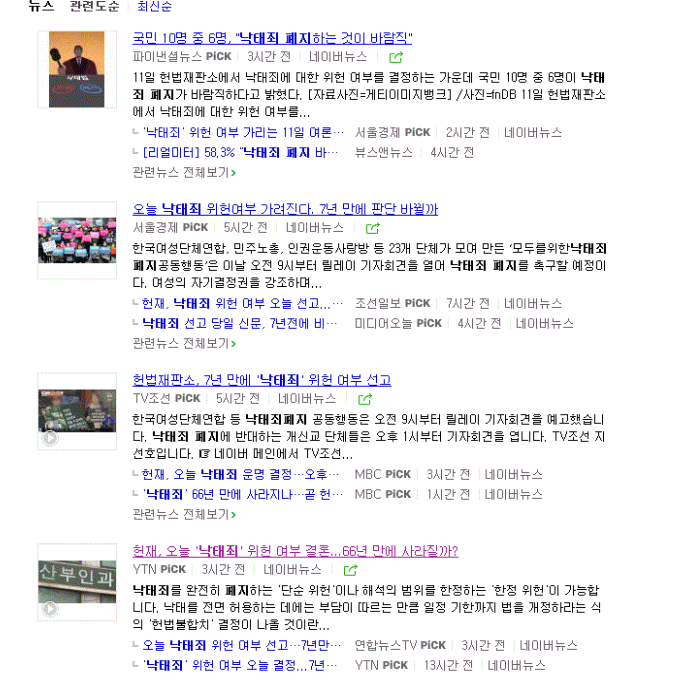Select the 관련도순 sort option
This screenshot has width=690, height=686.
pyautogui.click(x=94, y=6)
